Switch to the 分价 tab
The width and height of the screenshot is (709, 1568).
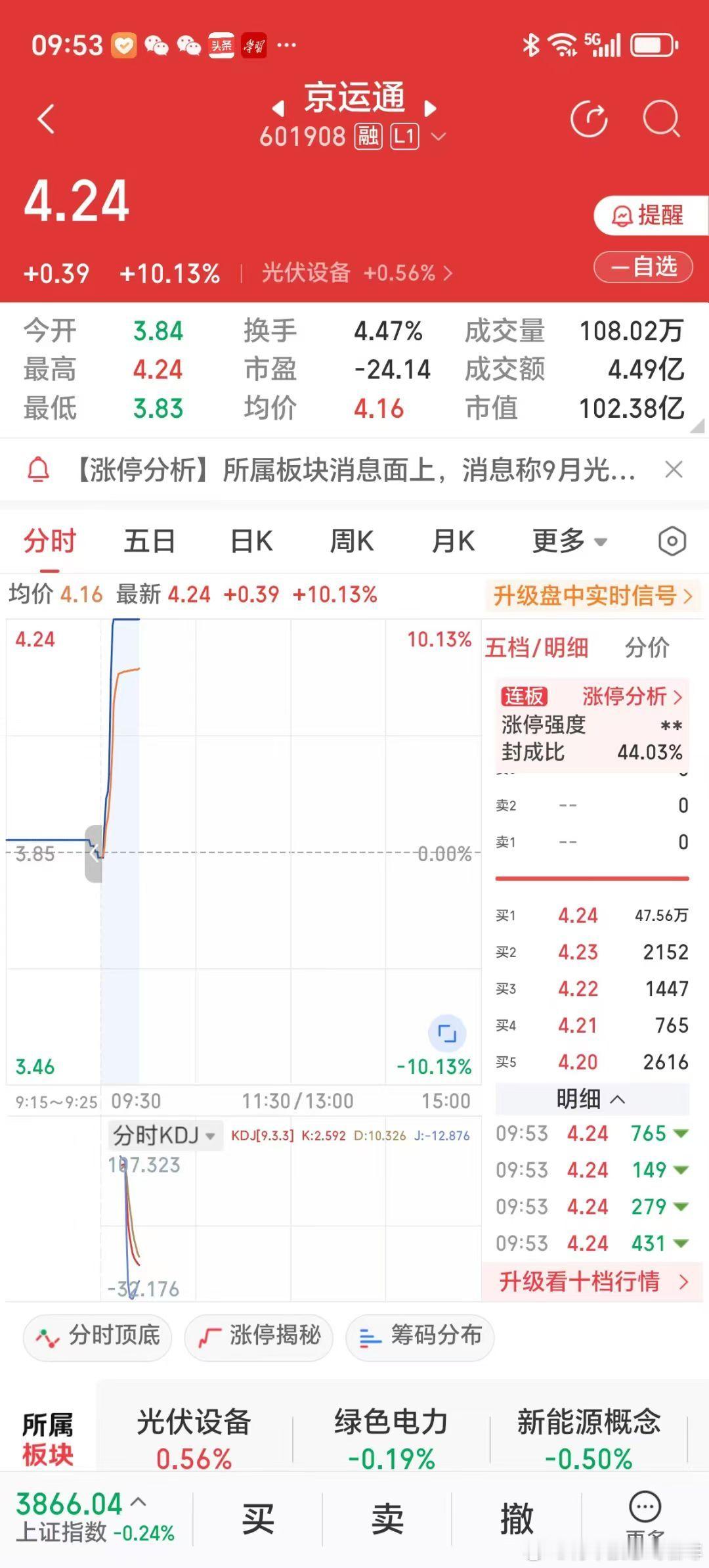(x=647, y=648)
